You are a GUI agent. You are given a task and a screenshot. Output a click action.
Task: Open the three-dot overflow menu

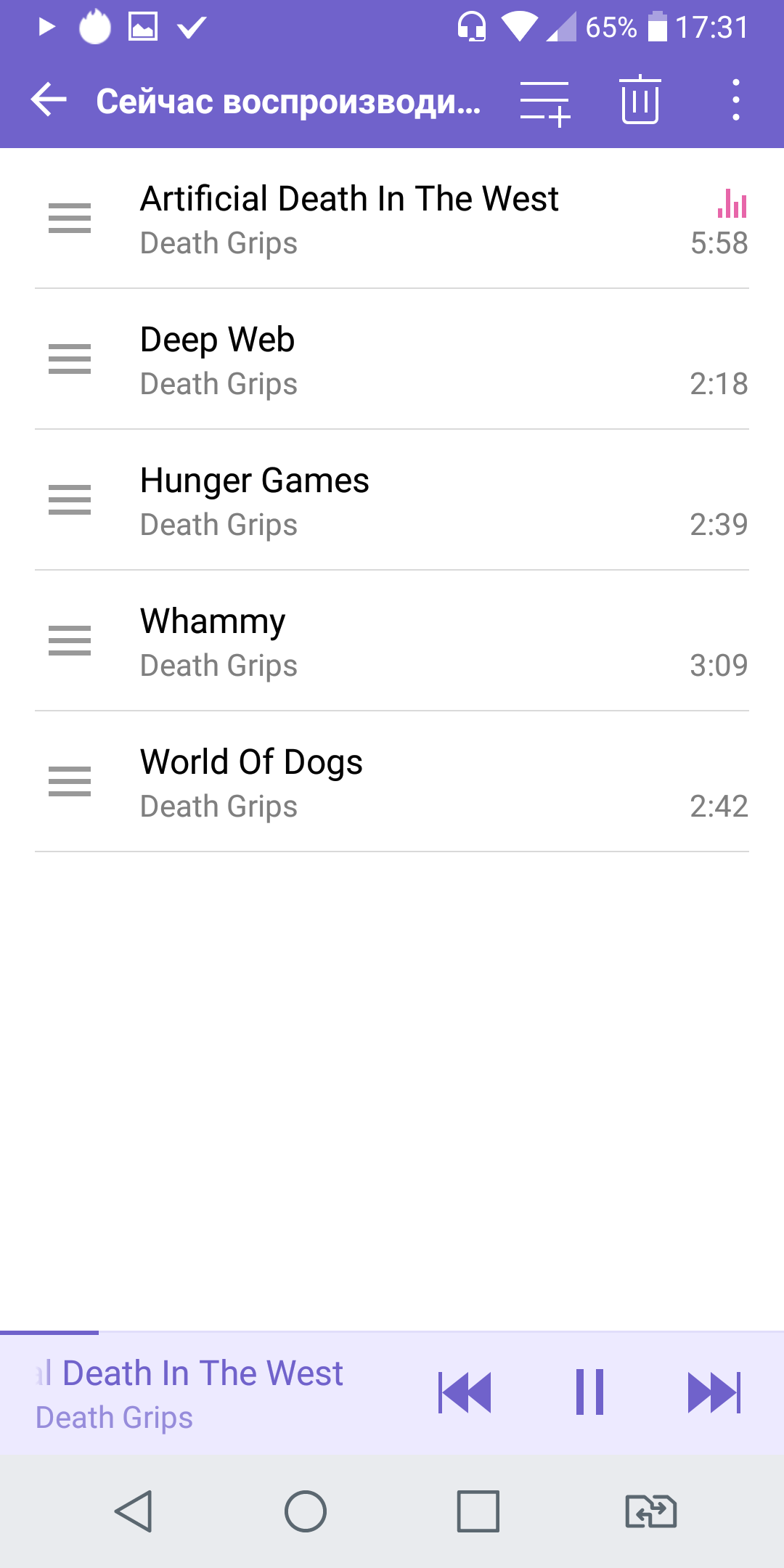[735, 100]
